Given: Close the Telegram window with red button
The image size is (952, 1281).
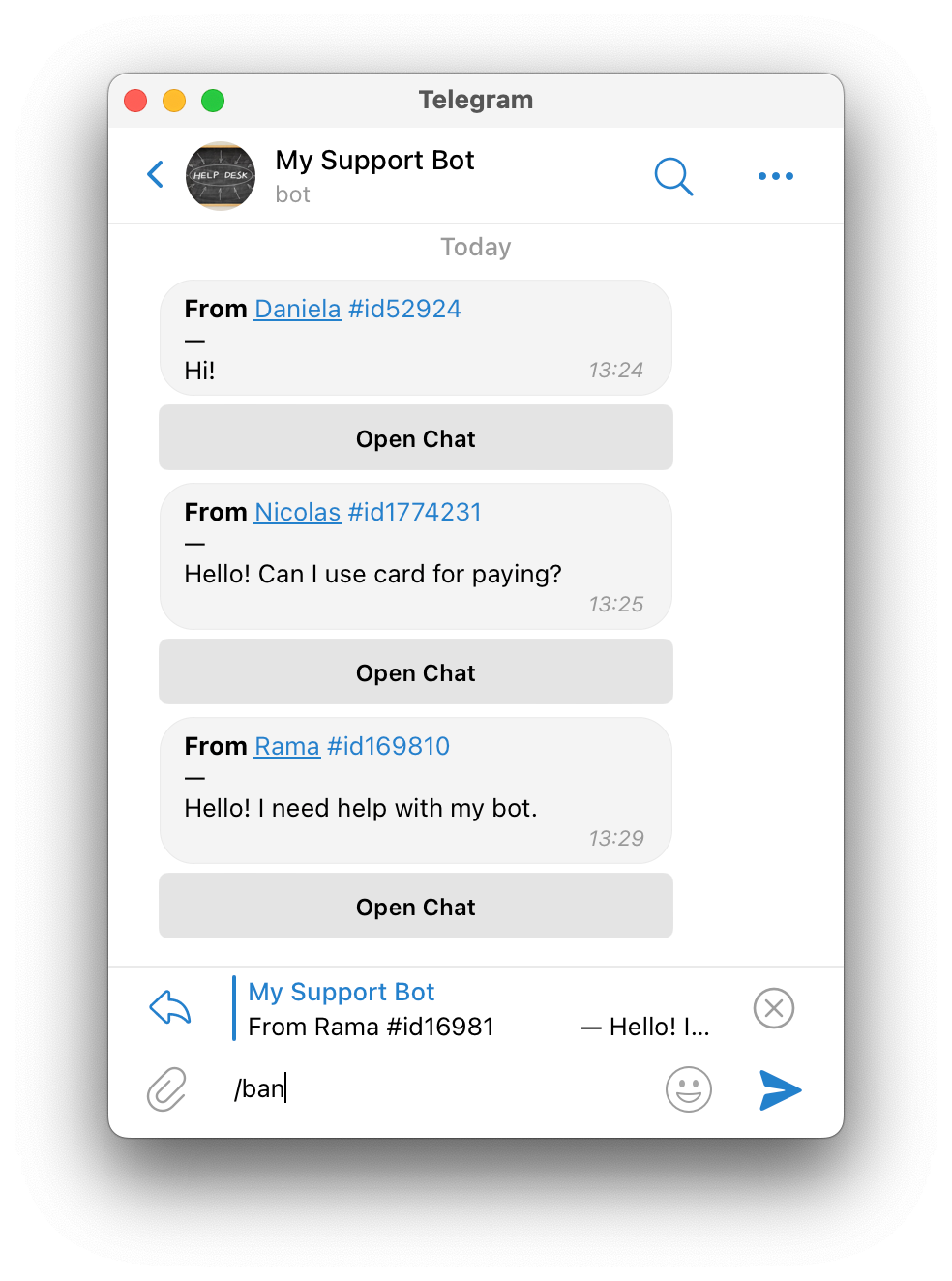Looking at the screenshot, I should tap(135, 101).
